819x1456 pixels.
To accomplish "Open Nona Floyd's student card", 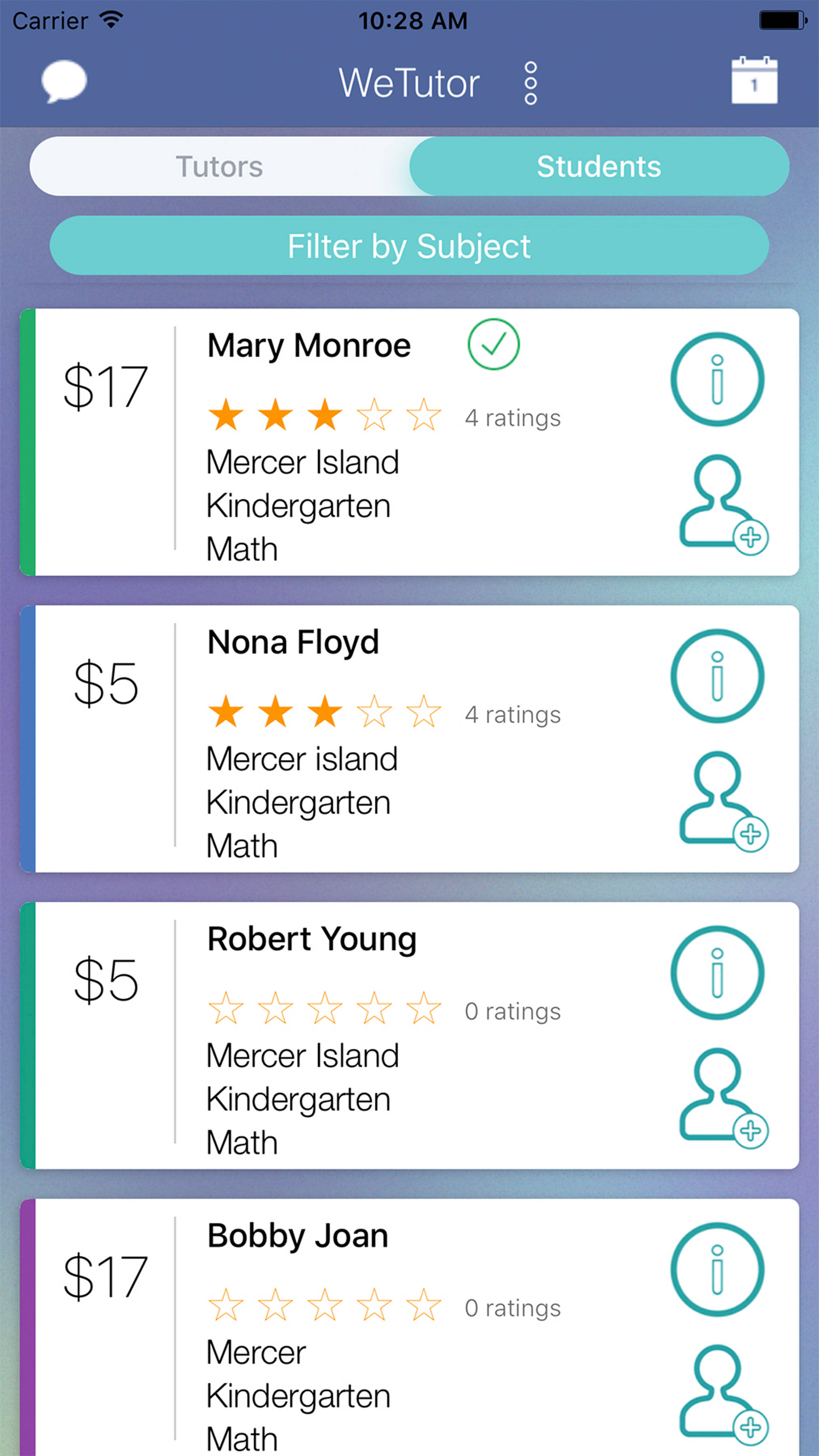I will 409,739.
